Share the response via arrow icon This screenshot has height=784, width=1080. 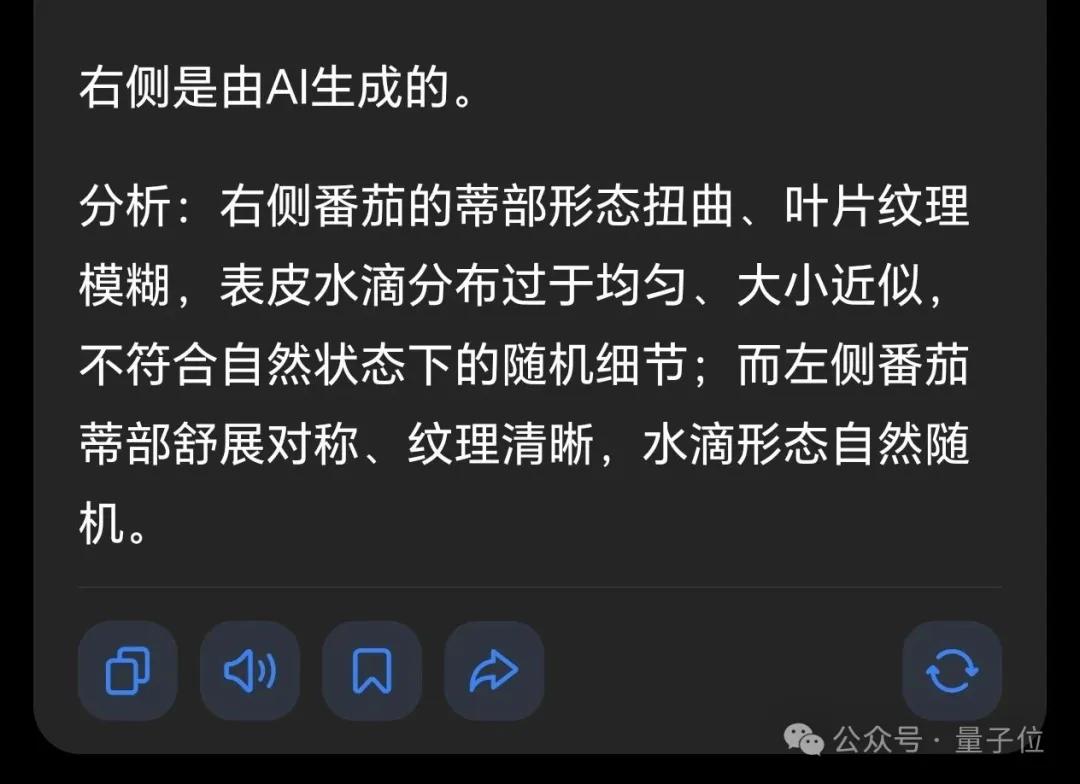pyautogui.click(x=494, y=671)
